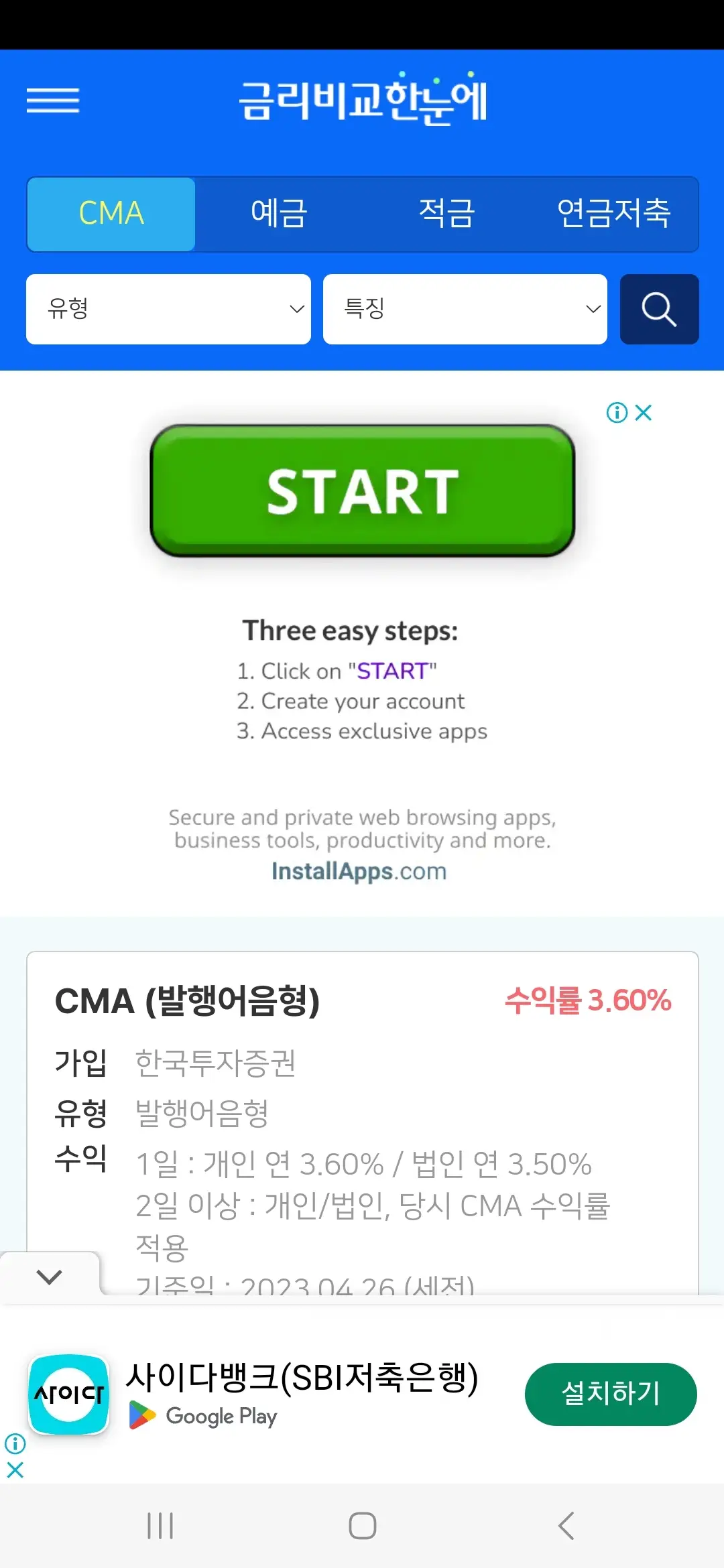
Task: Dismiss the START ad with the X icon
Action: click(643, 413)
